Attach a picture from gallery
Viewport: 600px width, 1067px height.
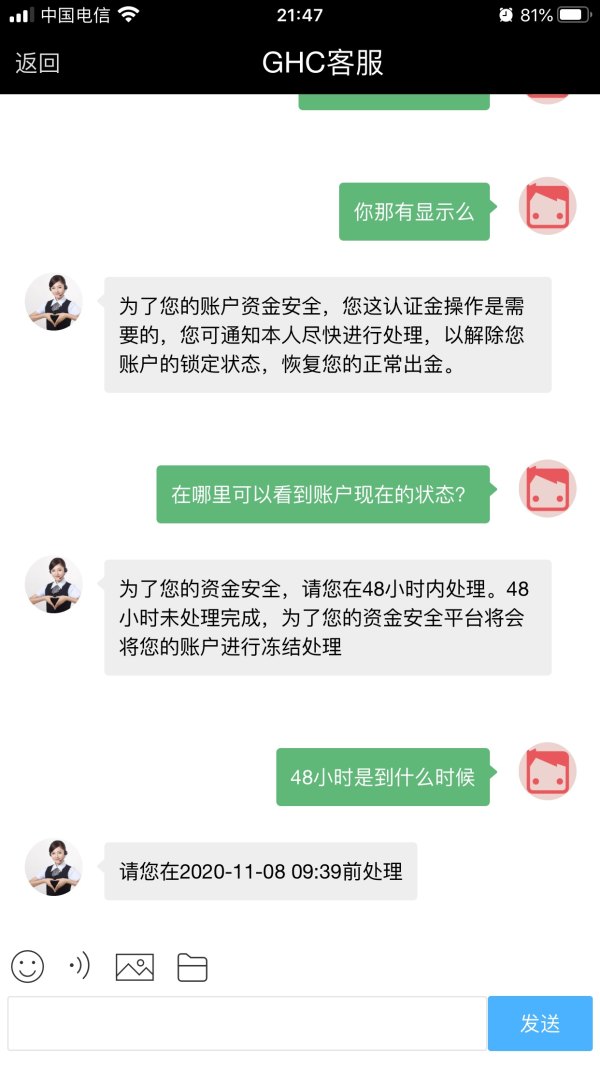coord(135,967)
